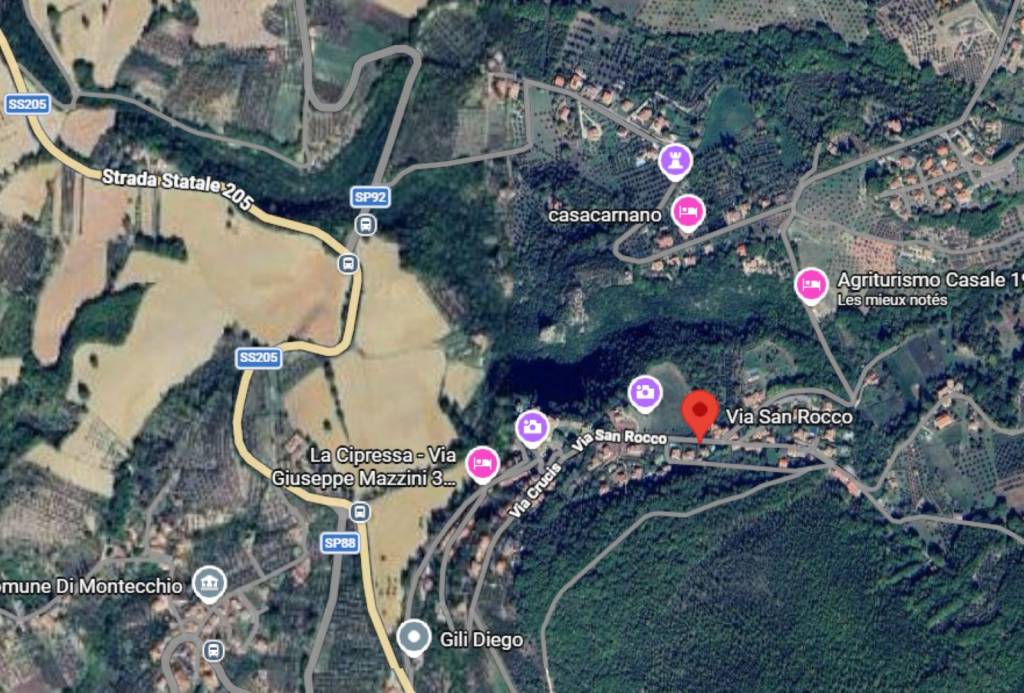Open the Gili Diego place marker
The width and height of the screenshot is (1024, 693).
(x=413, y=637)
